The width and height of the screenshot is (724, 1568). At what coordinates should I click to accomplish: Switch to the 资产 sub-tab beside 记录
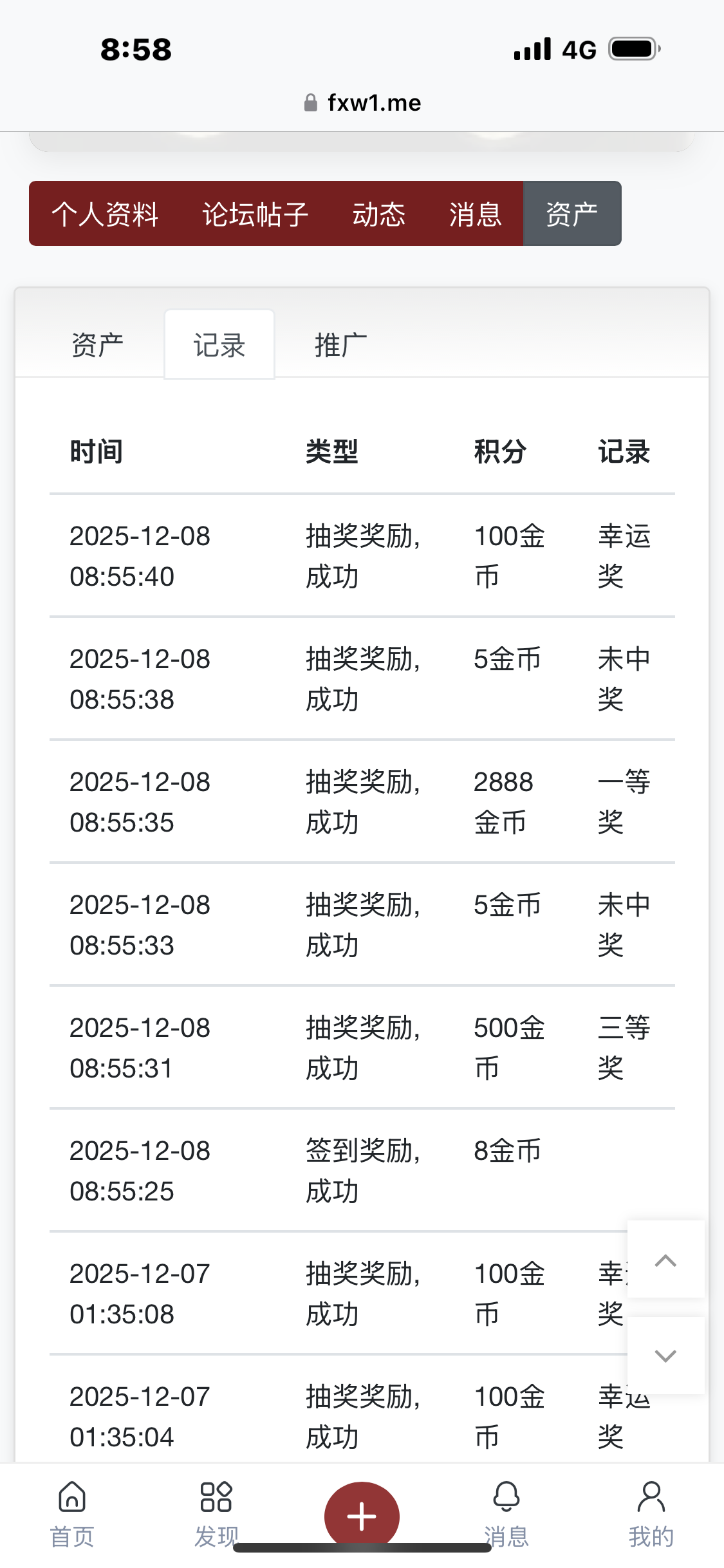pos(97,345)
